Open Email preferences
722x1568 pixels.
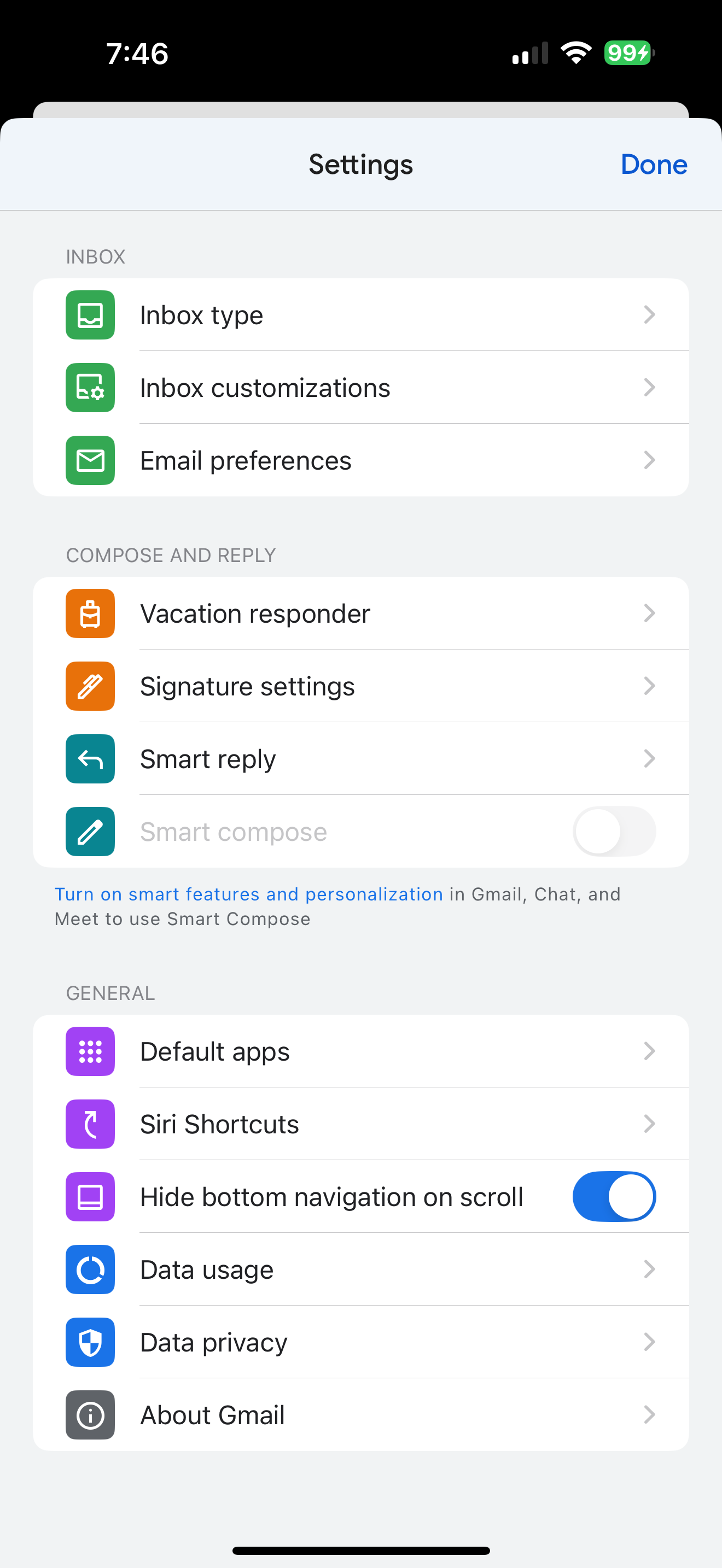pos(361,460)
